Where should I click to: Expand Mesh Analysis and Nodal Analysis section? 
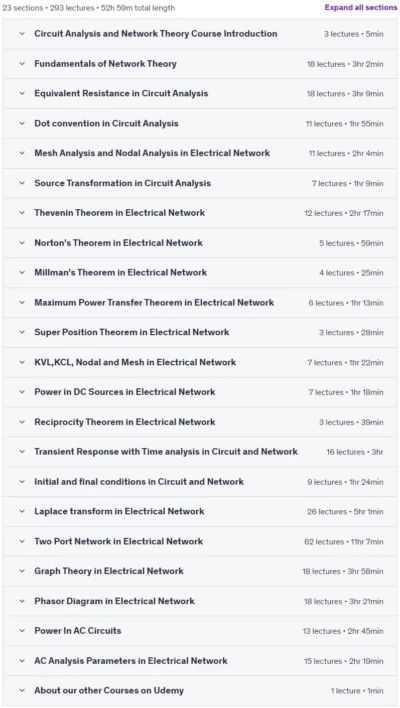[x=200, y=153]
